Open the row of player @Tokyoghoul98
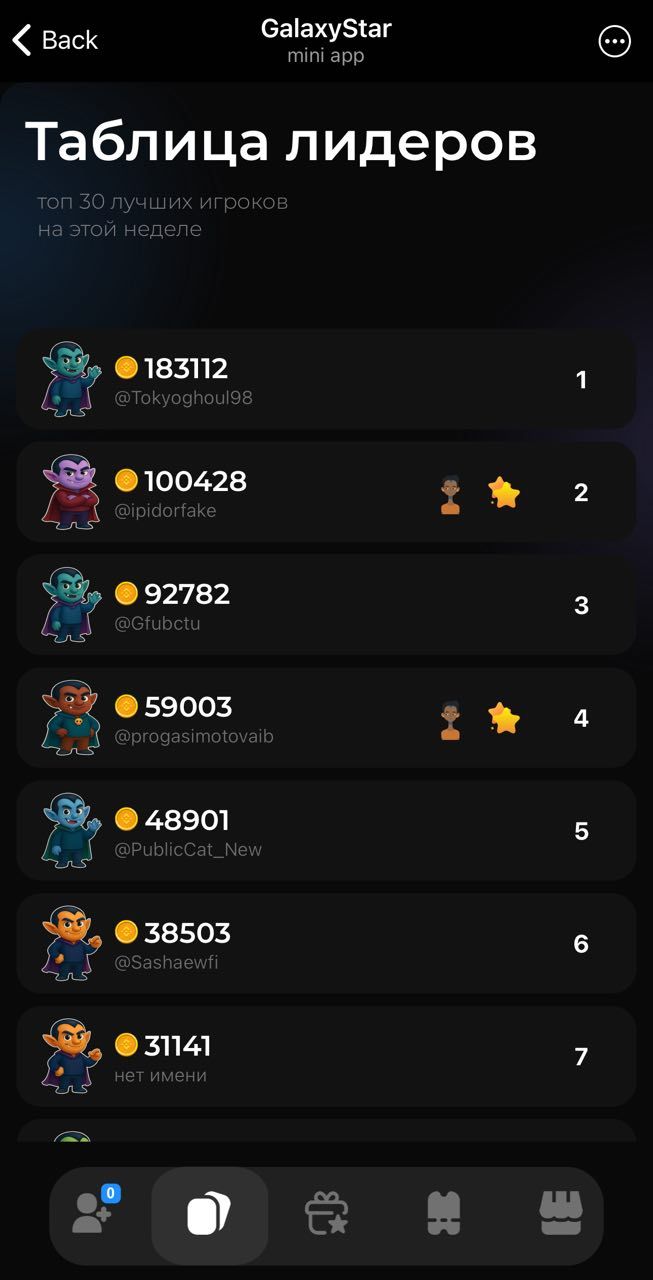The image size is (653, 1280). (x=326, y=380)
